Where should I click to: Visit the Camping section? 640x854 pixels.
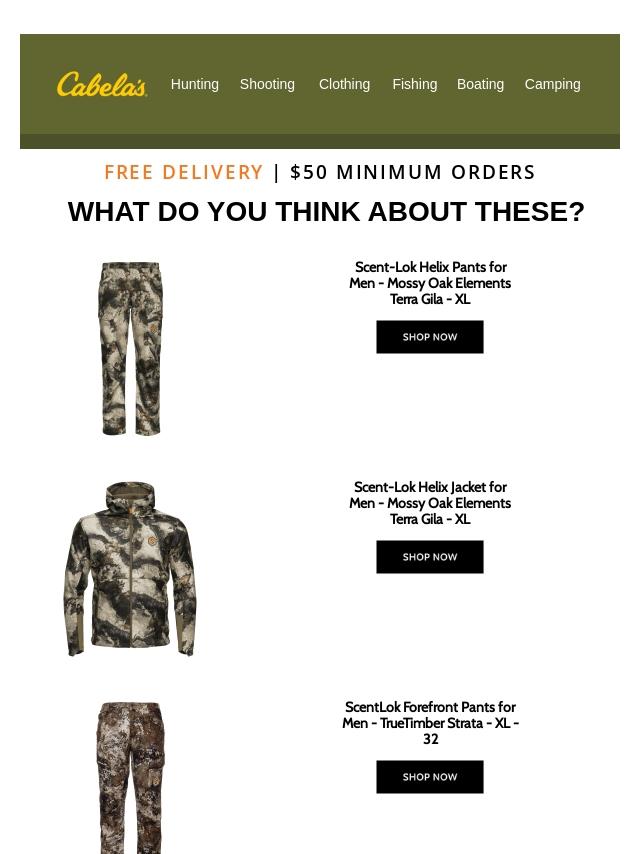tap(552, 84)
